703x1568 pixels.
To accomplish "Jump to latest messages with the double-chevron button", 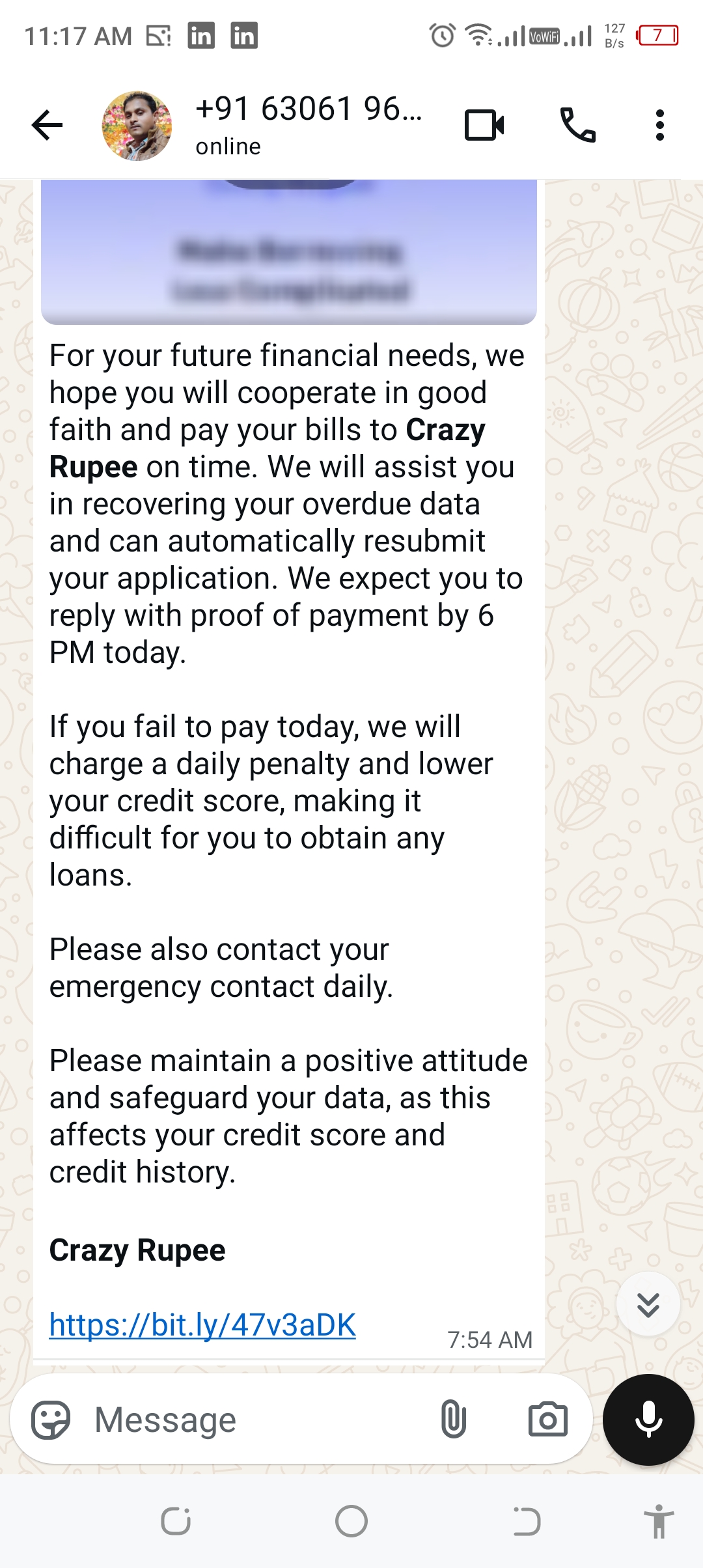I will (648, 1304).
